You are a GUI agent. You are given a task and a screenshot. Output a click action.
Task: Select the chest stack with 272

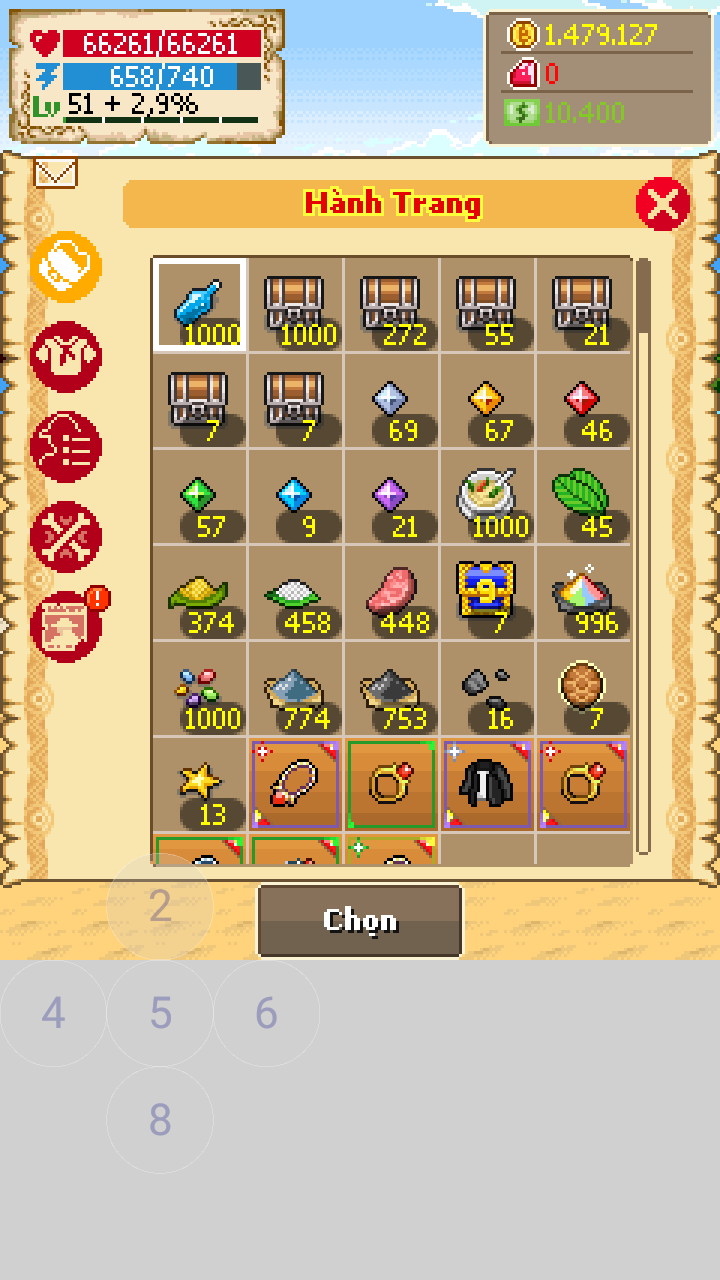(391, 305)
